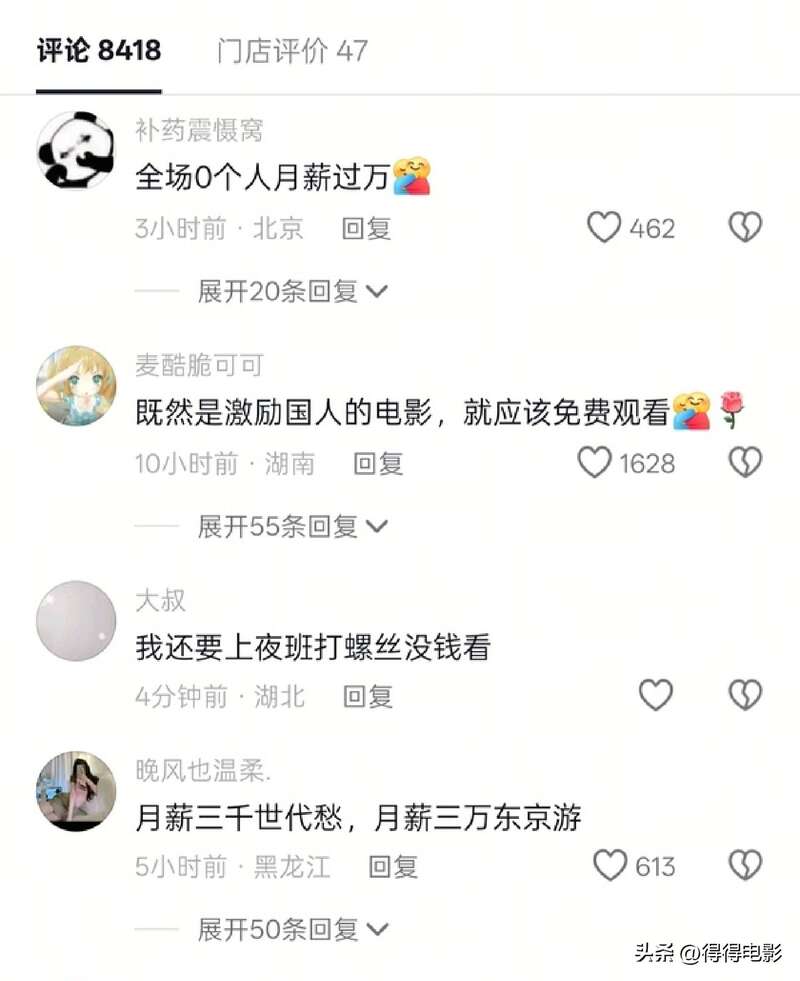Reply to 大叔's comment

point(367,696)
